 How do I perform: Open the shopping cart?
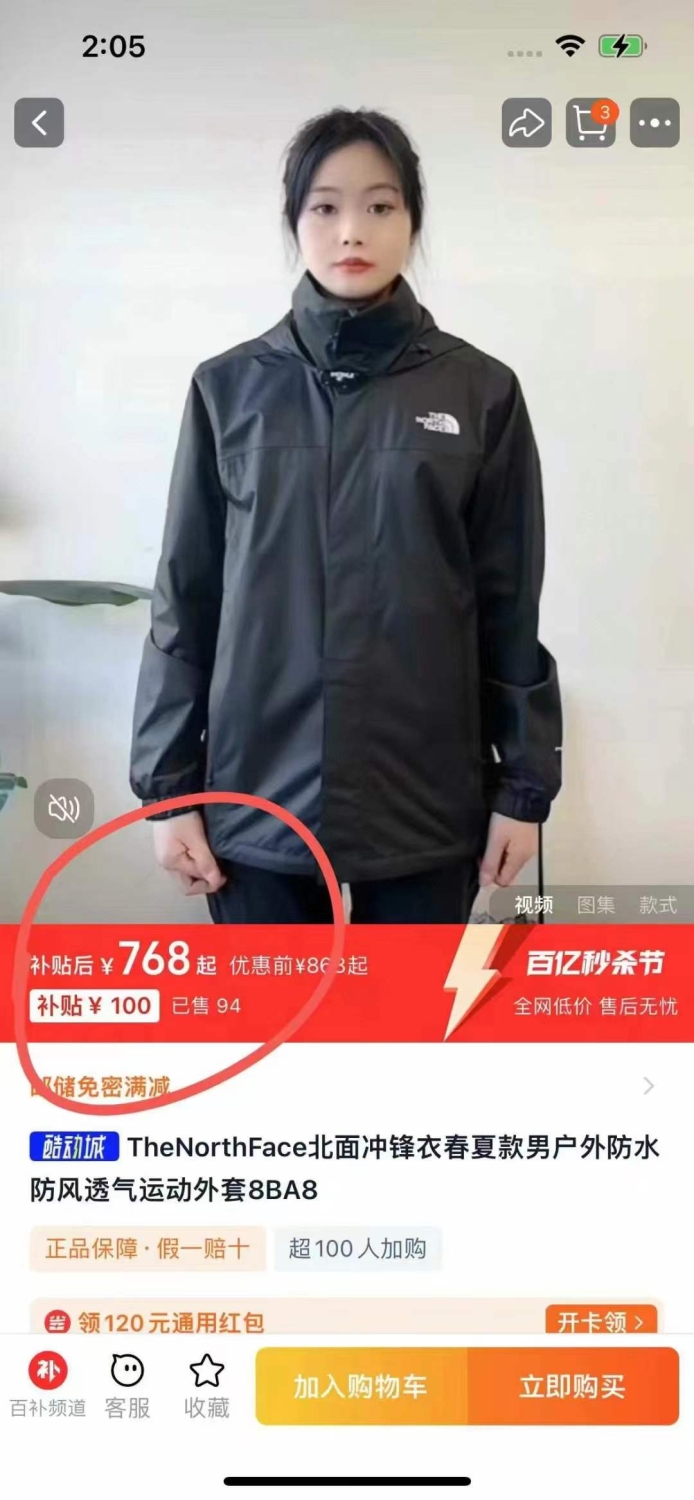tap(591, 123)
